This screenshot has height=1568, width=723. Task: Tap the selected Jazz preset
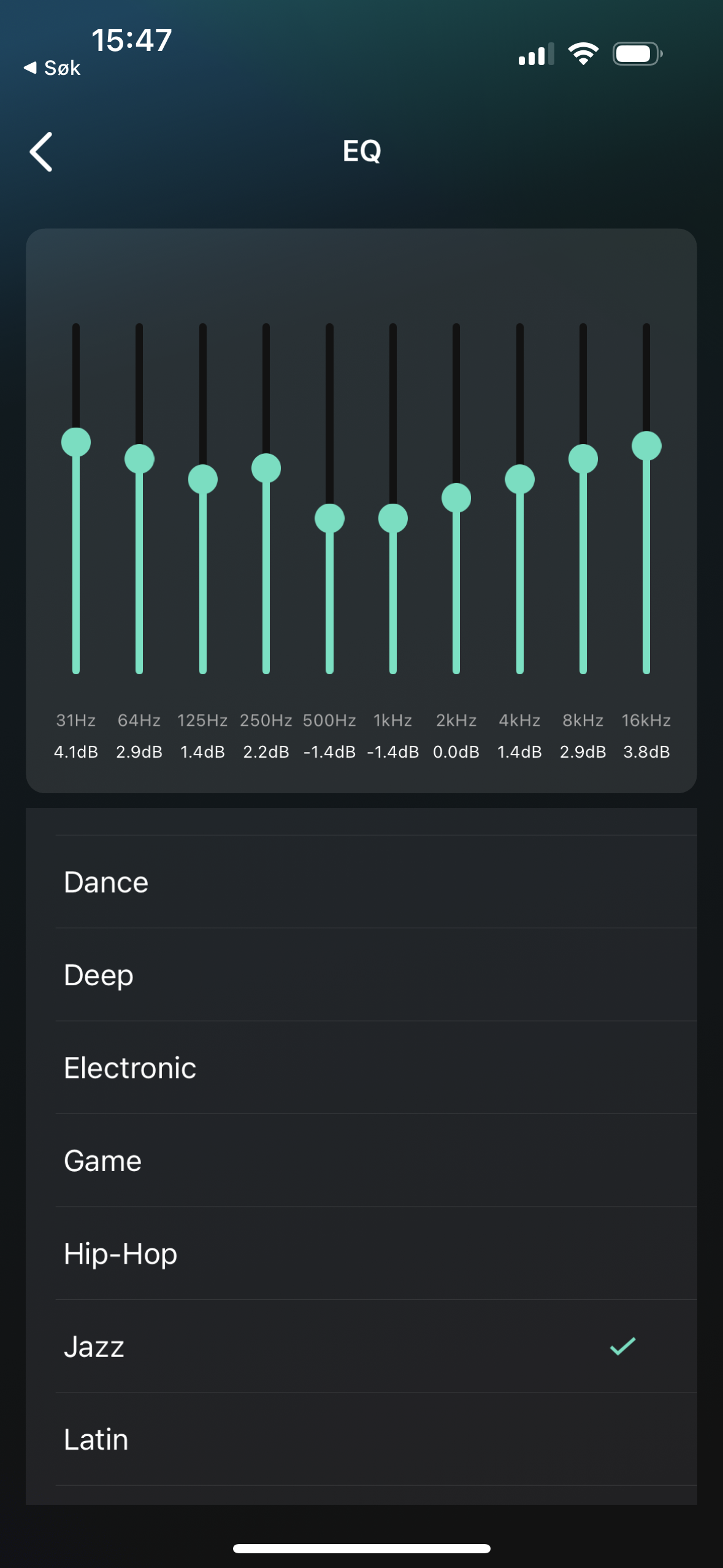point(362,1347)
